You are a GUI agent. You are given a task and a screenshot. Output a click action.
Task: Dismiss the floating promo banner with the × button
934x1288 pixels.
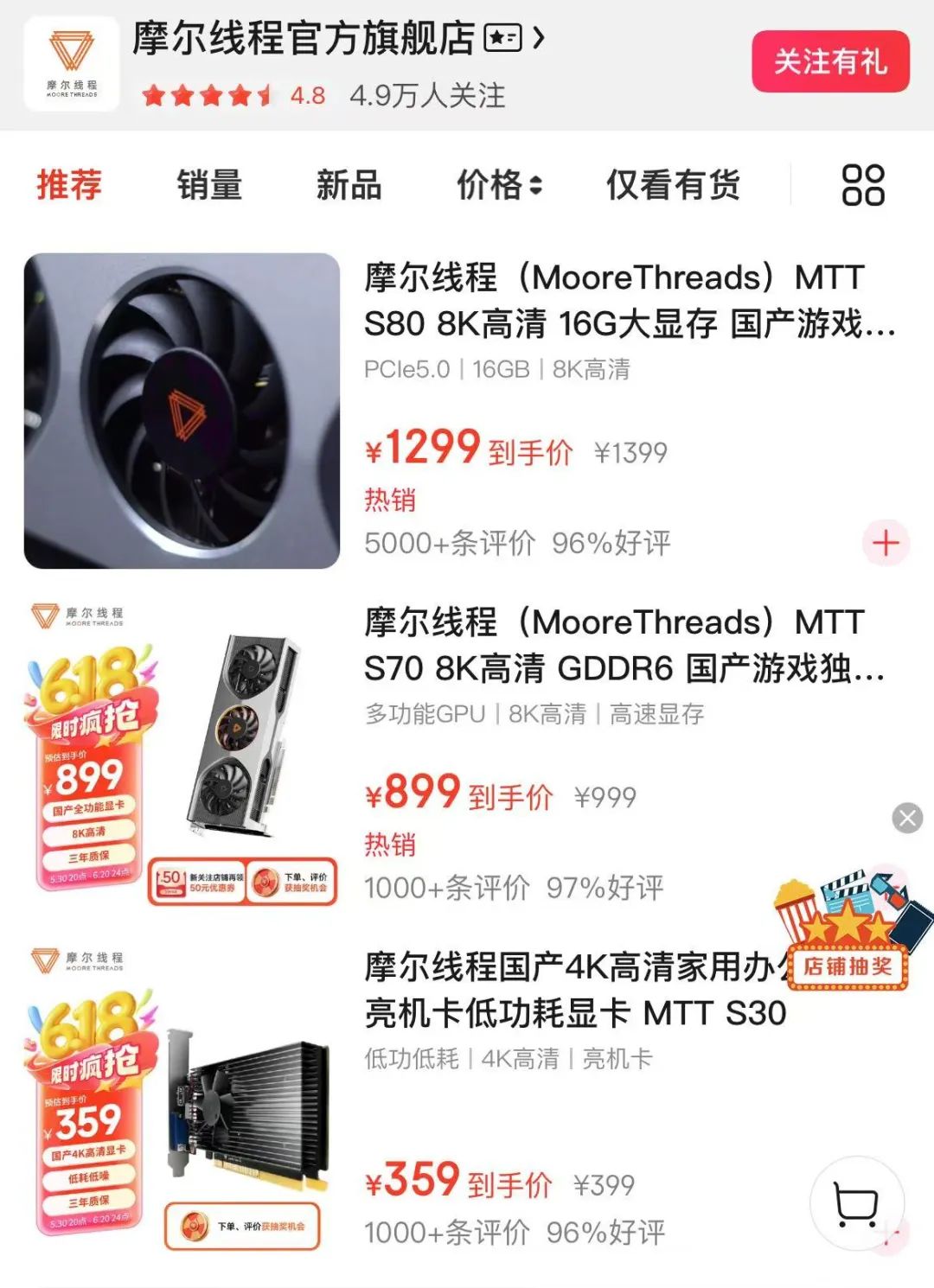coord(905,819)
